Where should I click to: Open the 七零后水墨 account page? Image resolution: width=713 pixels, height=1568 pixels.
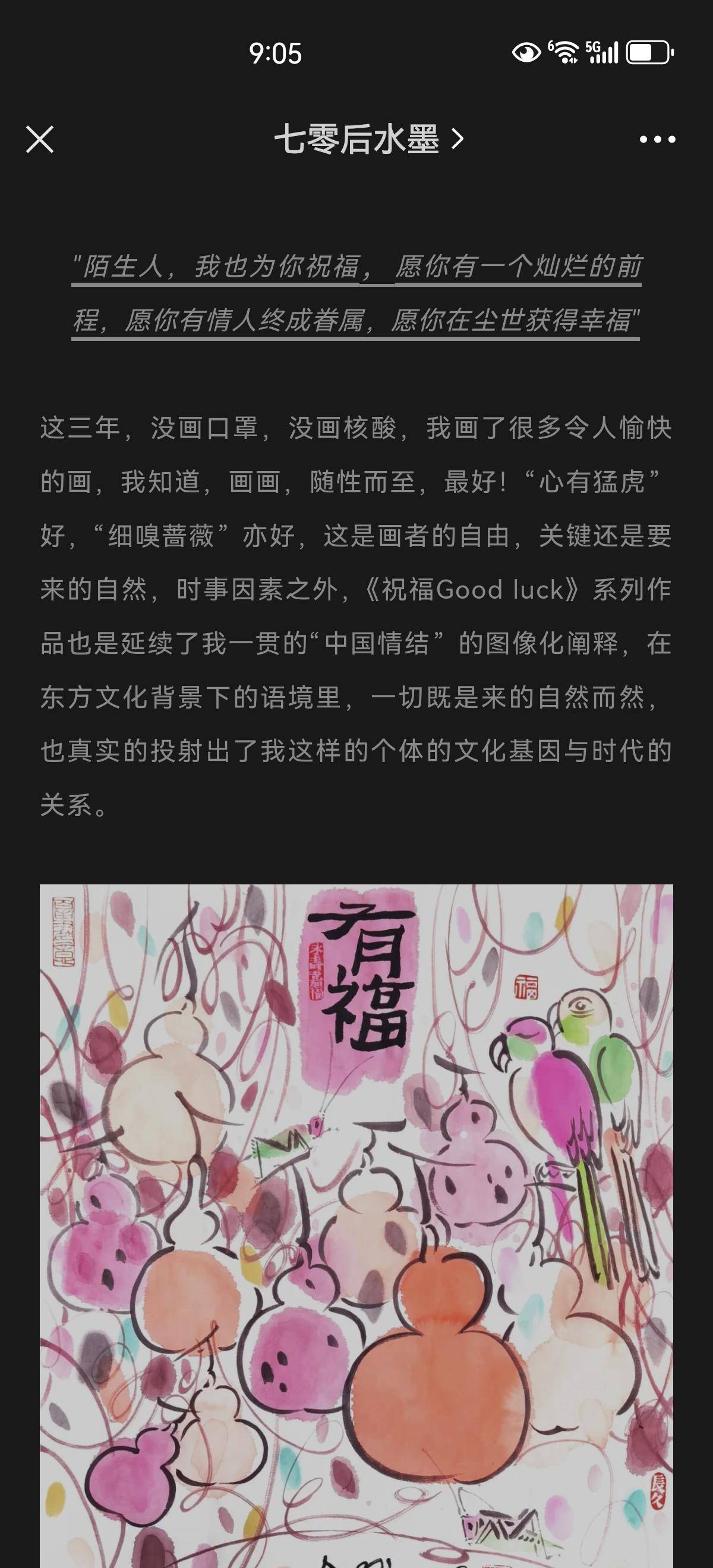pos(368,140)
